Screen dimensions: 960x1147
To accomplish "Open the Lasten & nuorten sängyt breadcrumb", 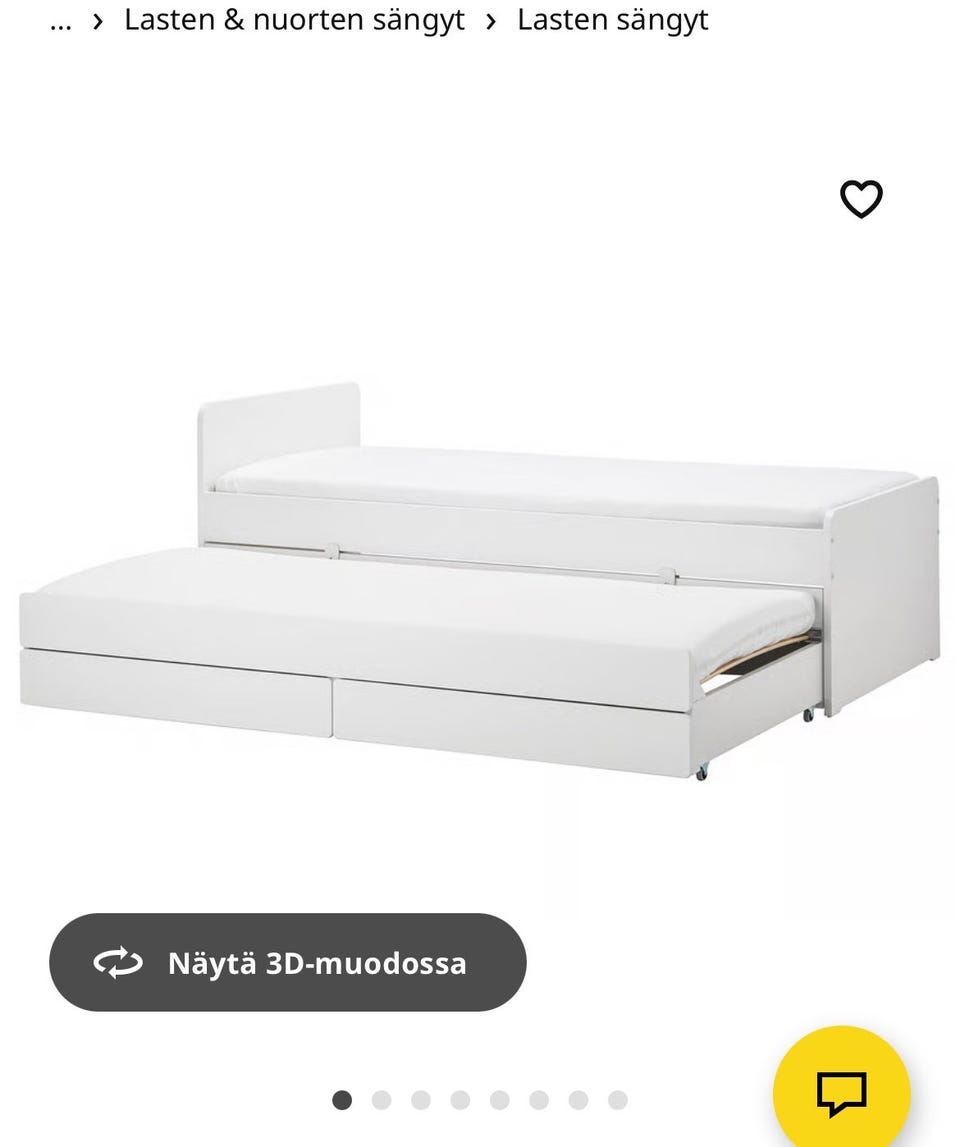I will 294,20.
